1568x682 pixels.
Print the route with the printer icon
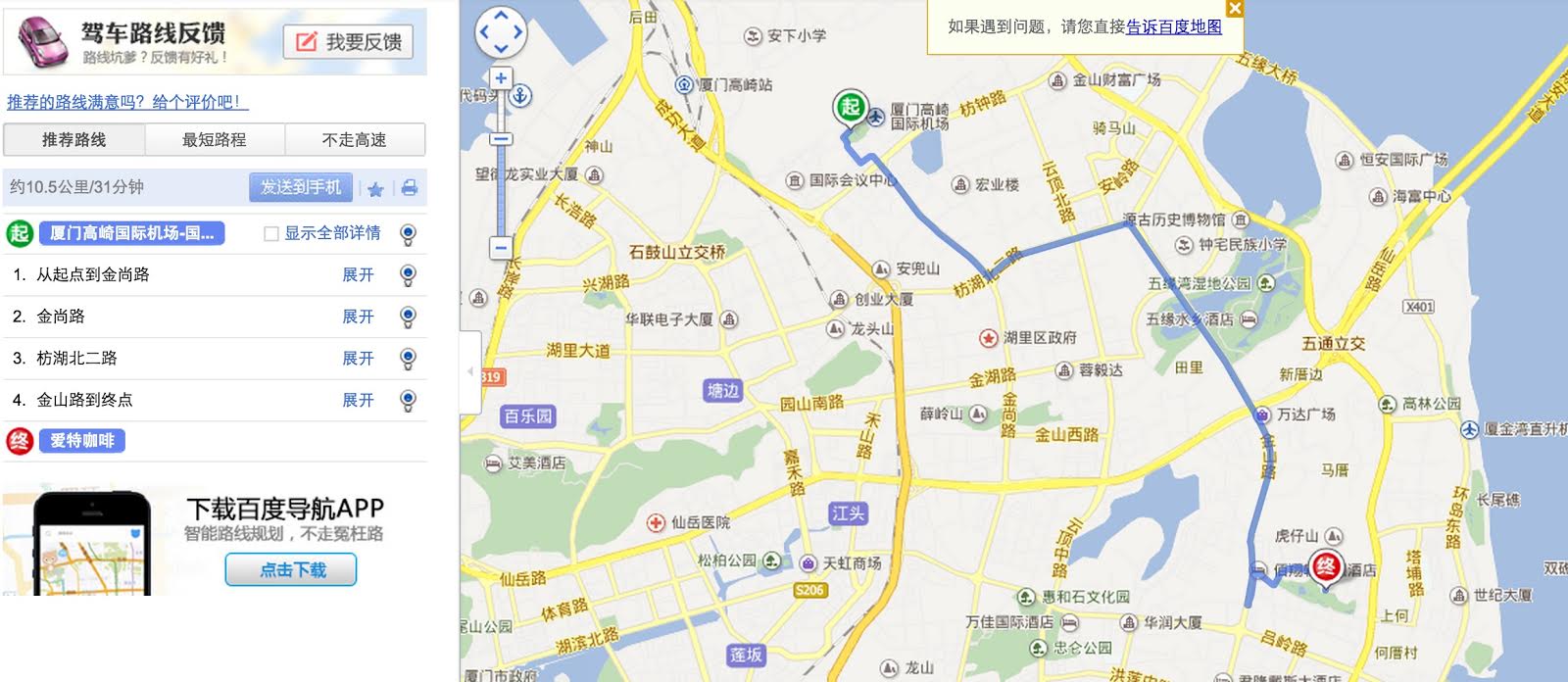coord(409,187)
